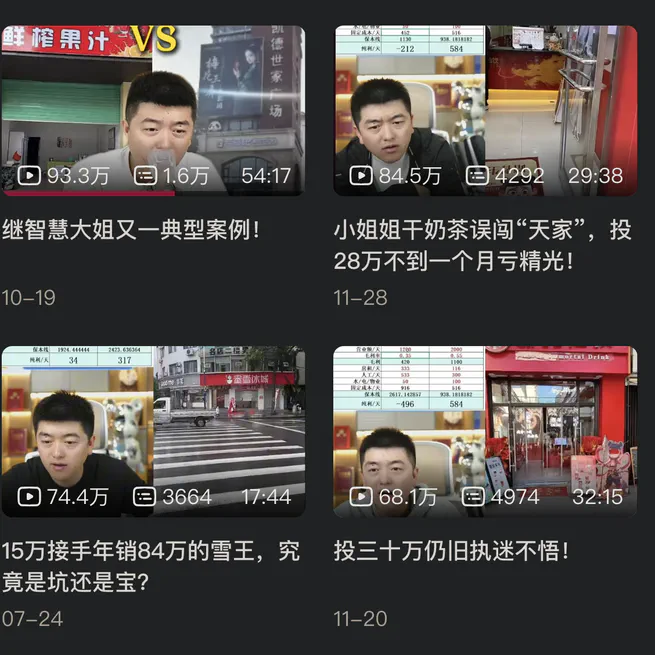
Task: Play the video about 小姐姐干奶茶误闯"天家"
Action: click(x=484, y=110)
